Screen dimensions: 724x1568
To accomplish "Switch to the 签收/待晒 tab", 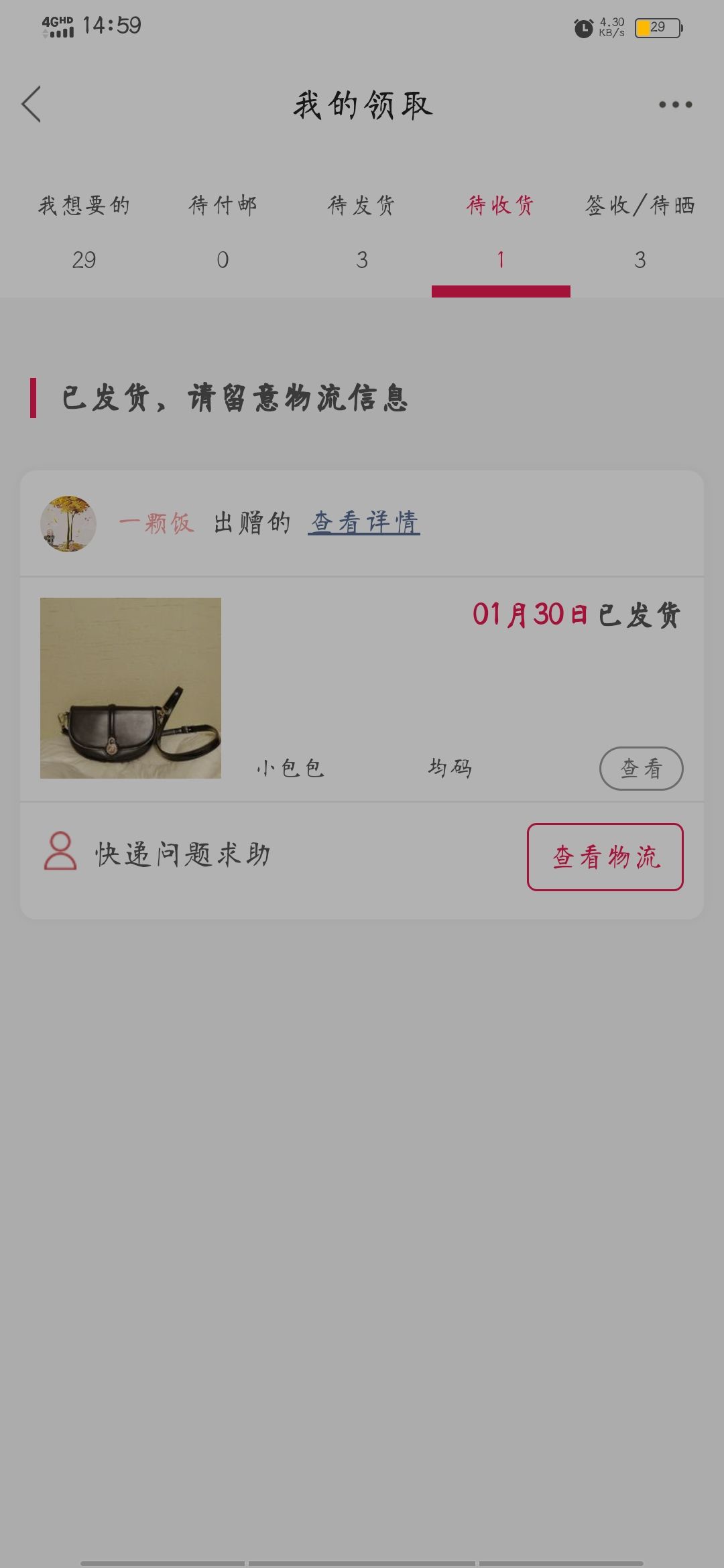I will pos(640,231).
